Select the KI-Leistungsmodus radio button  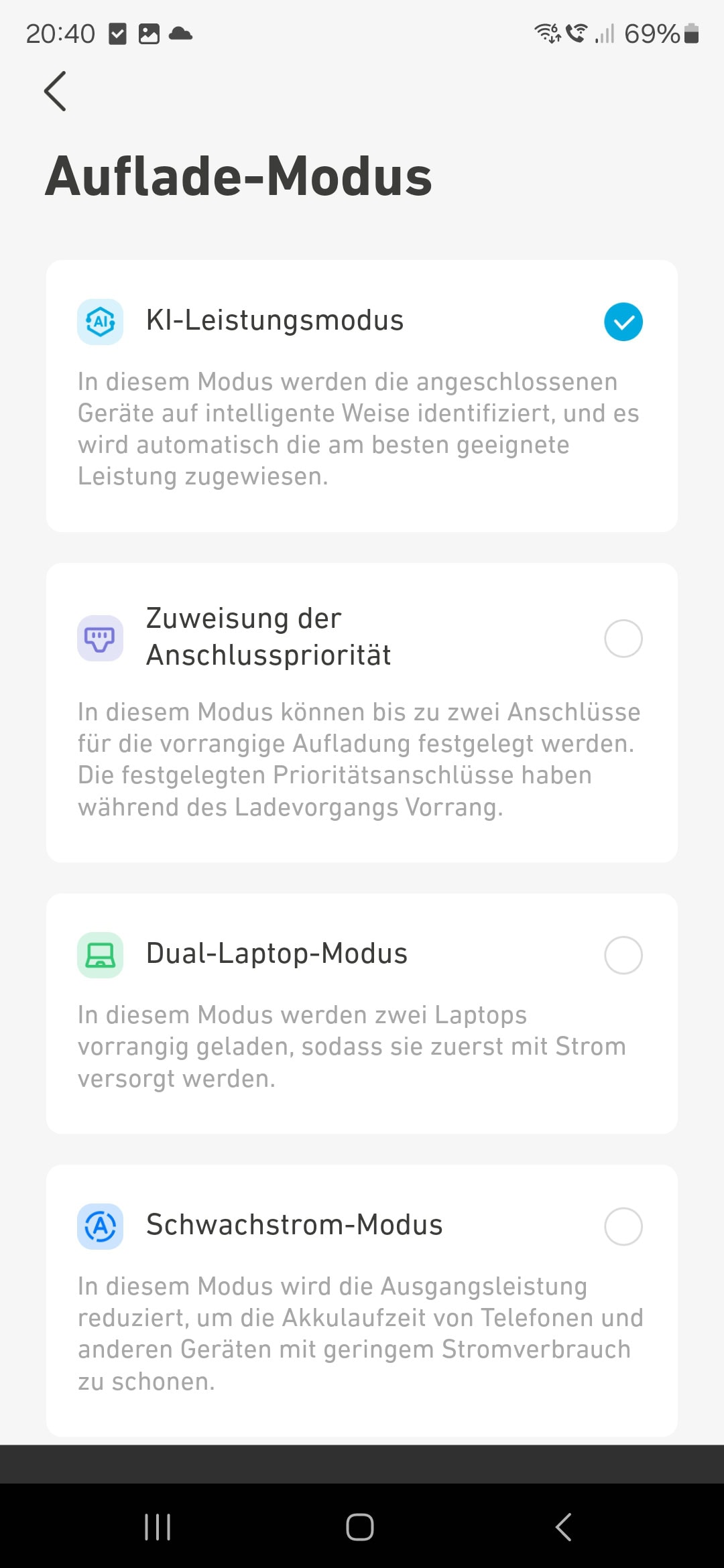click(623, 322)
